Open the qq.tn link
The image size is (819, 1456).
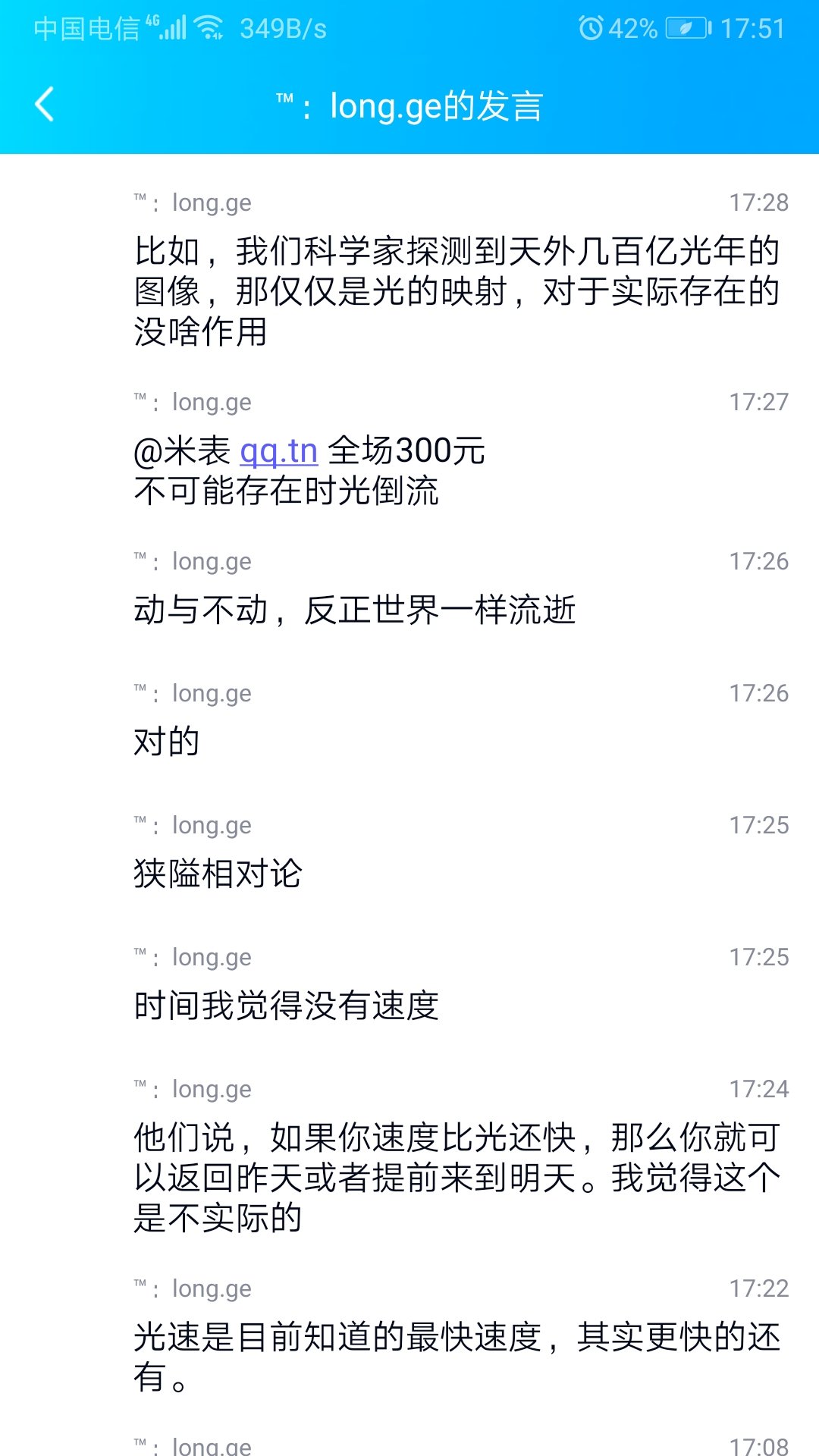(x=278, y=451)
